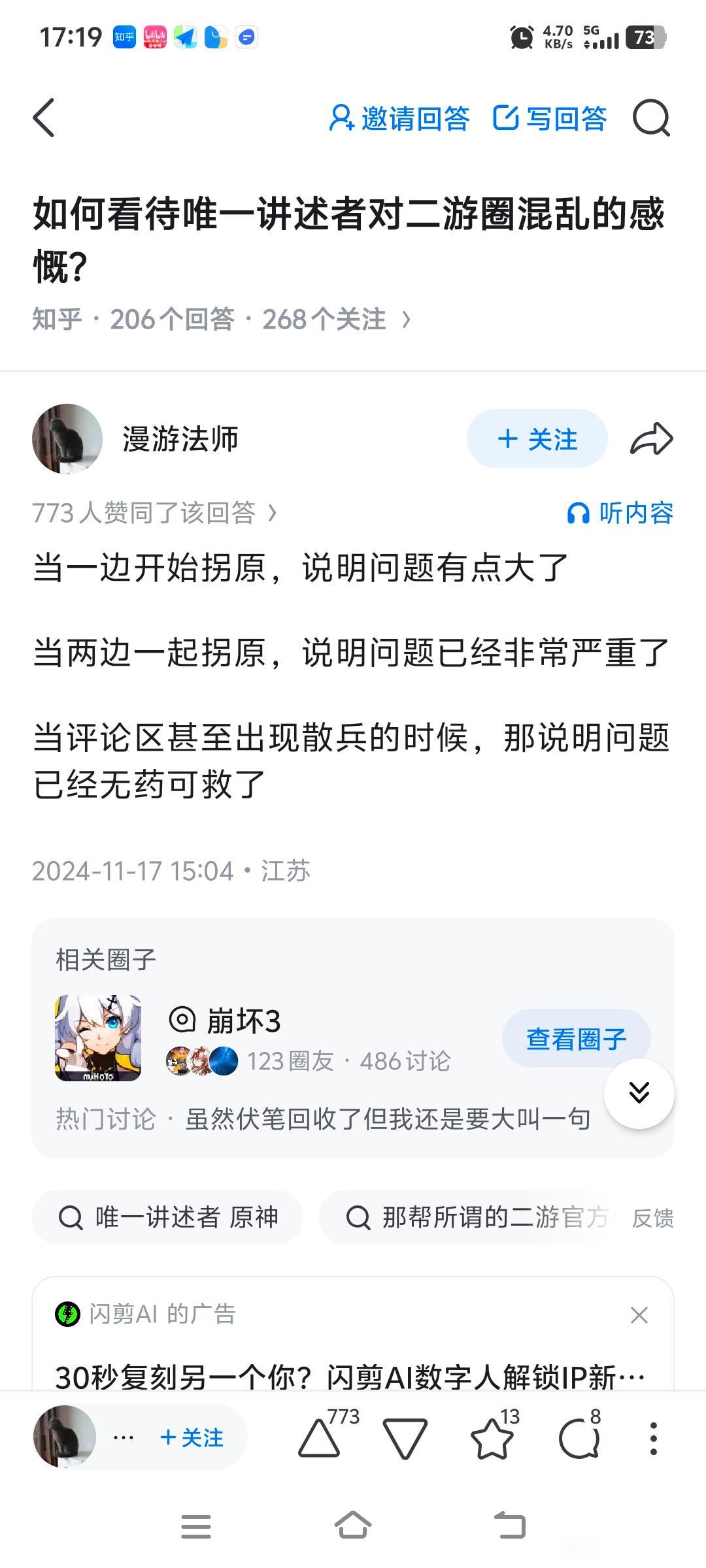Search for 唯一讲述者 原神
The image size is (706, 1568).
pos(168,1217)
